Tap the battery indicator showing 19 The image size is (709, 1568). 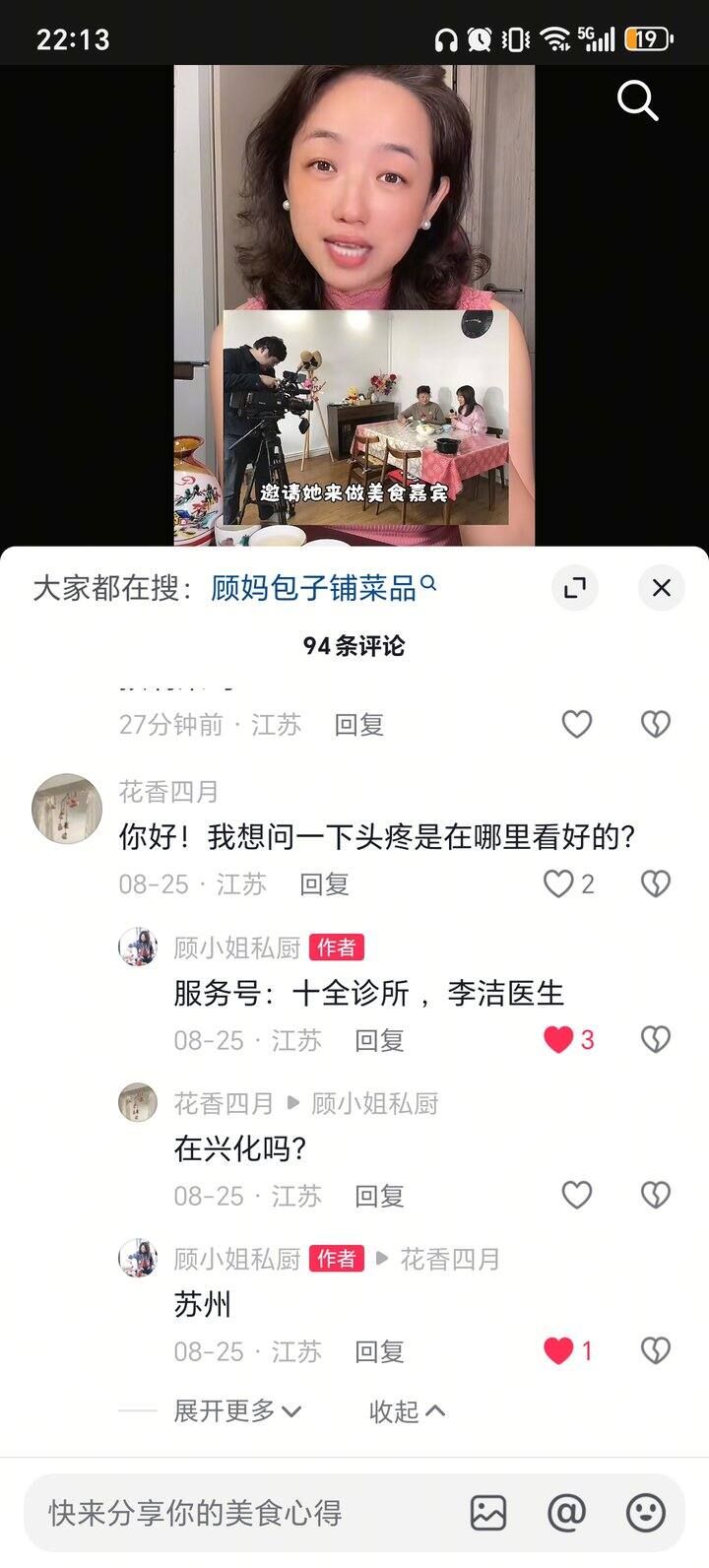[x=645, y=33]
